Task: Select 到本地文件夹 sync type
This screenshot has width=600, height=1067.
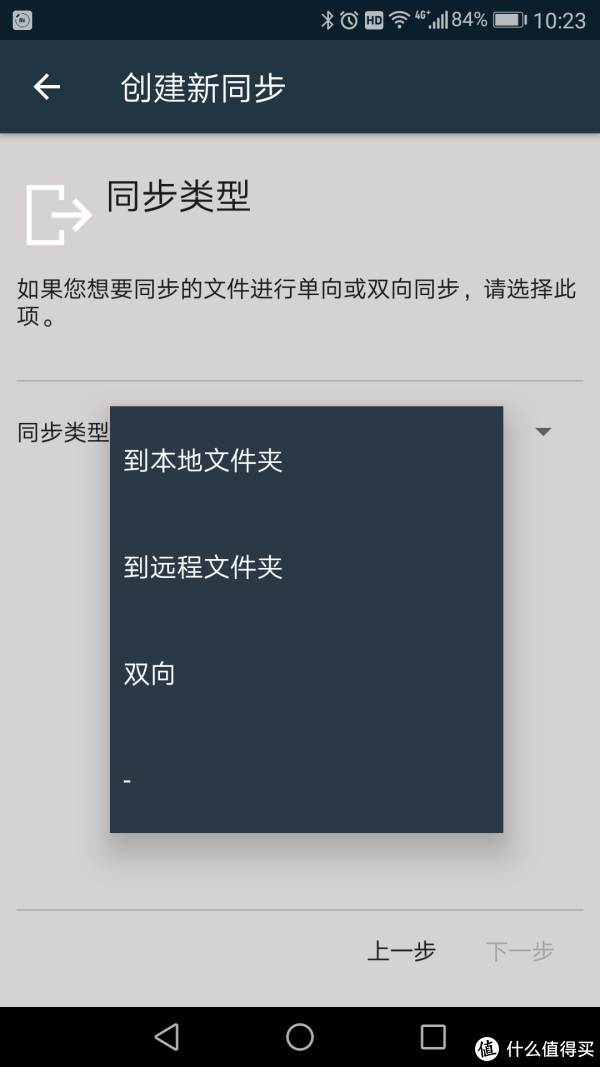Action: pyautogui.click(x=306, y=461)
